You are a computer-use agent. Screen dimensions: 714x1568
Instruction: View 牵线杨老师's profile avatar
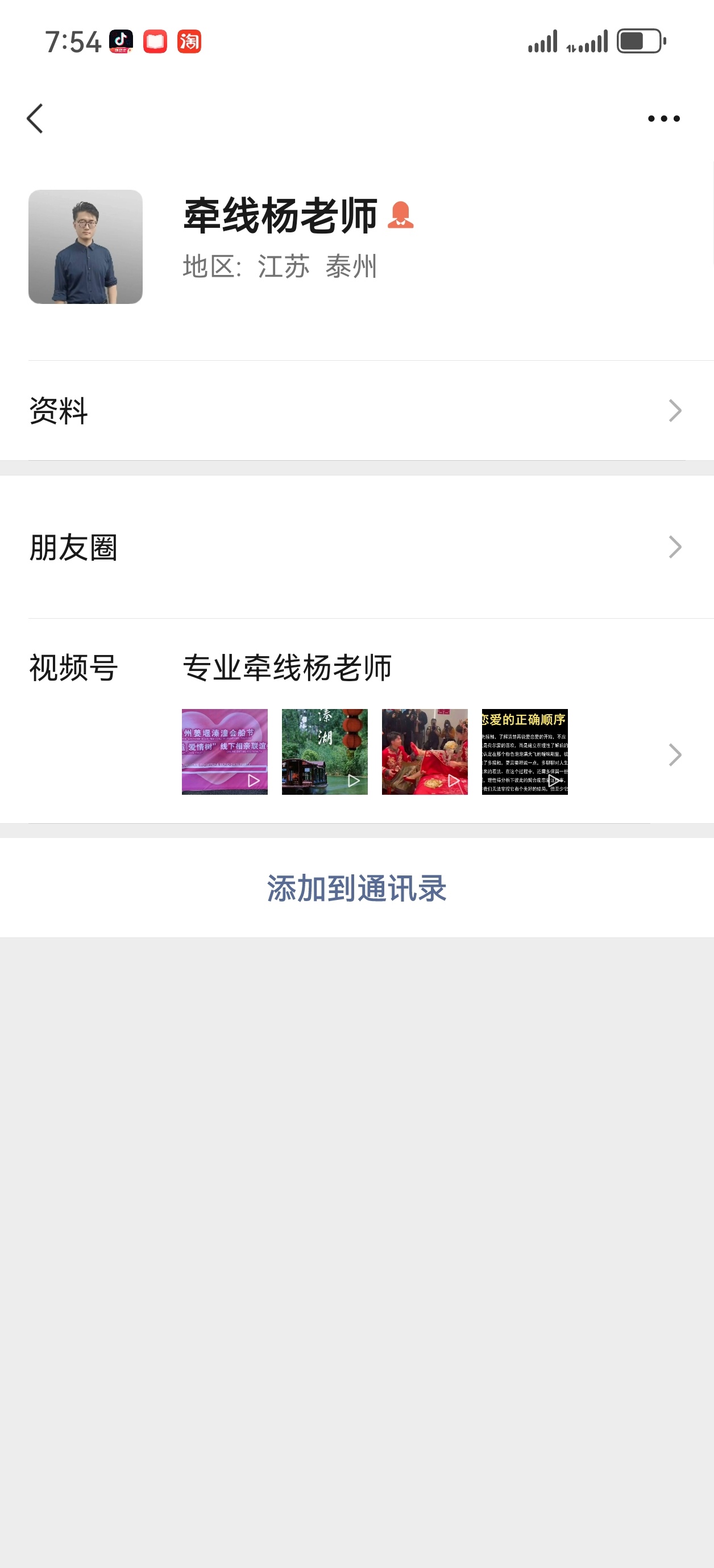point(85,247)
